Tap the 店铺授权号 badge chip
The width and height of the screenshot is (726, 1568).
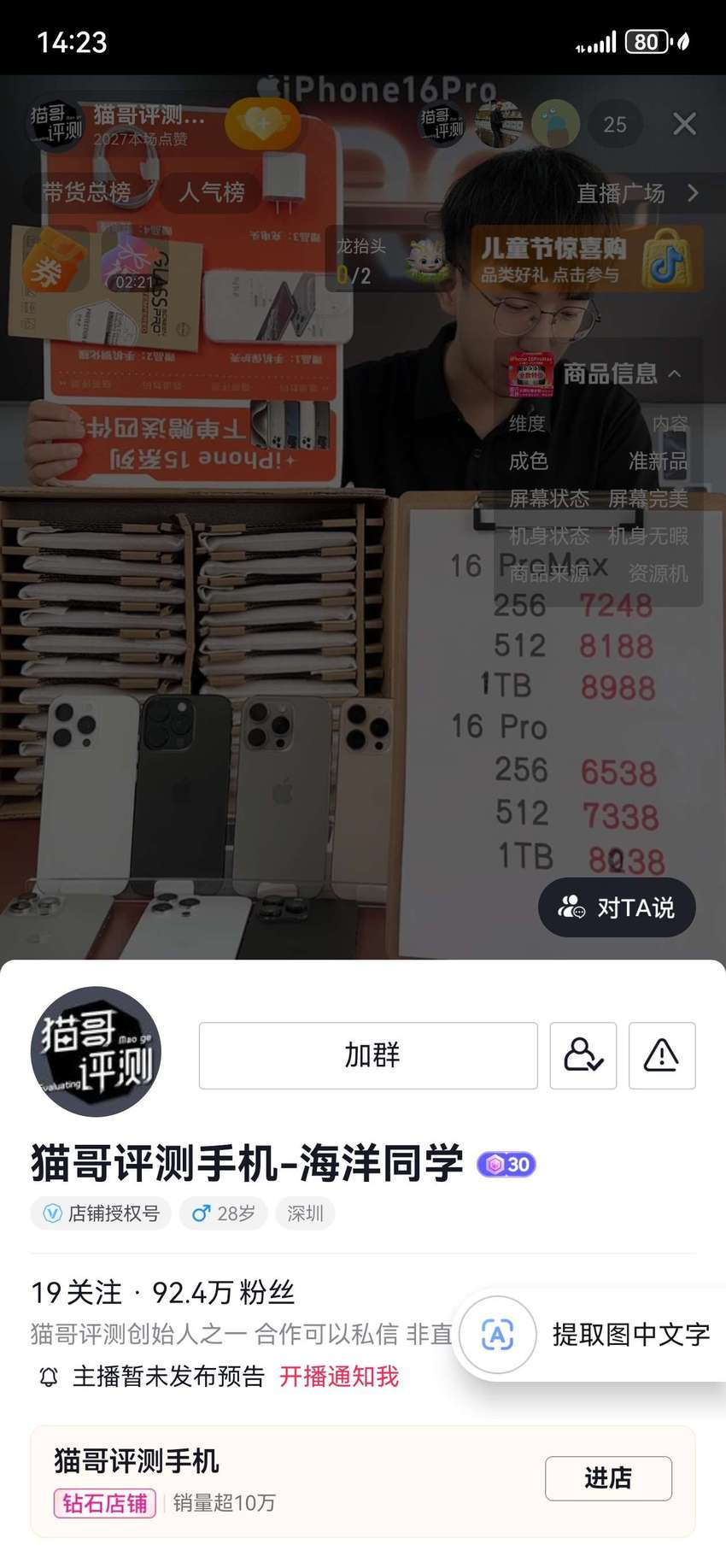point(101,1213)
